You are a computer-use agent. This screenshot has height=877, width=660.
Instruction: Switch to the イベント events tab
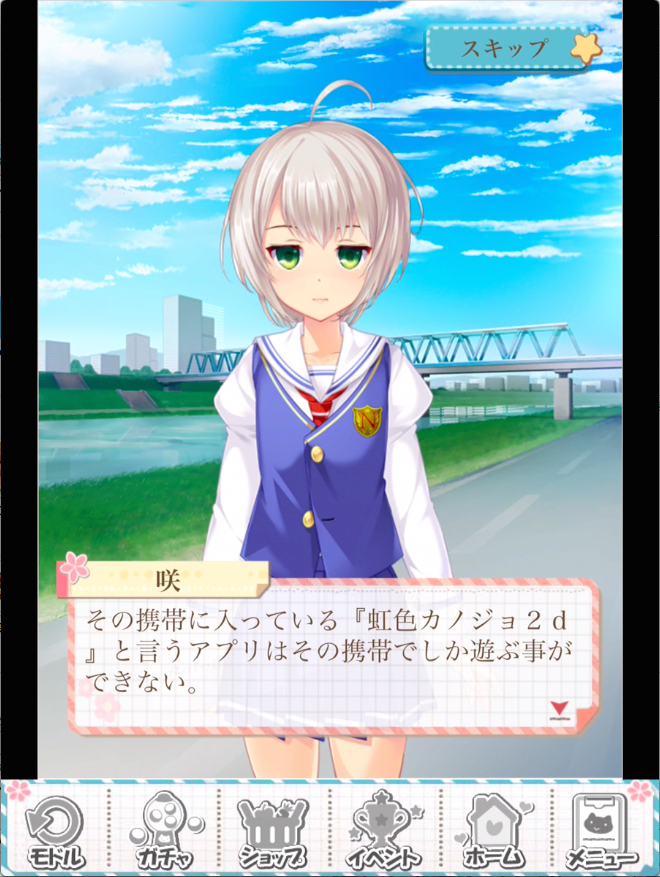[383, 829]
